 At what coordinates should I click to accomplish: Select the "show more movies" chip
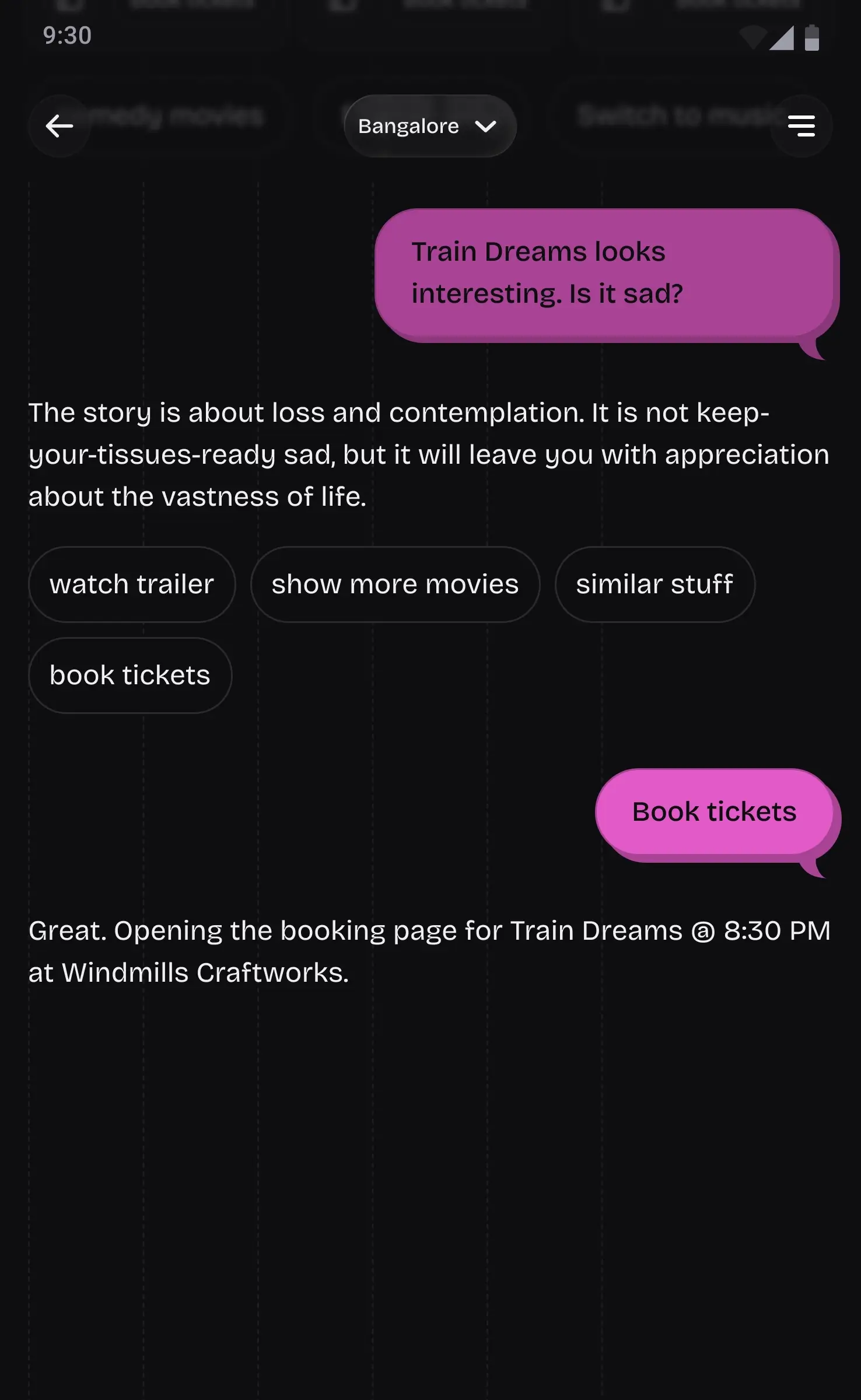pos(396,584)
